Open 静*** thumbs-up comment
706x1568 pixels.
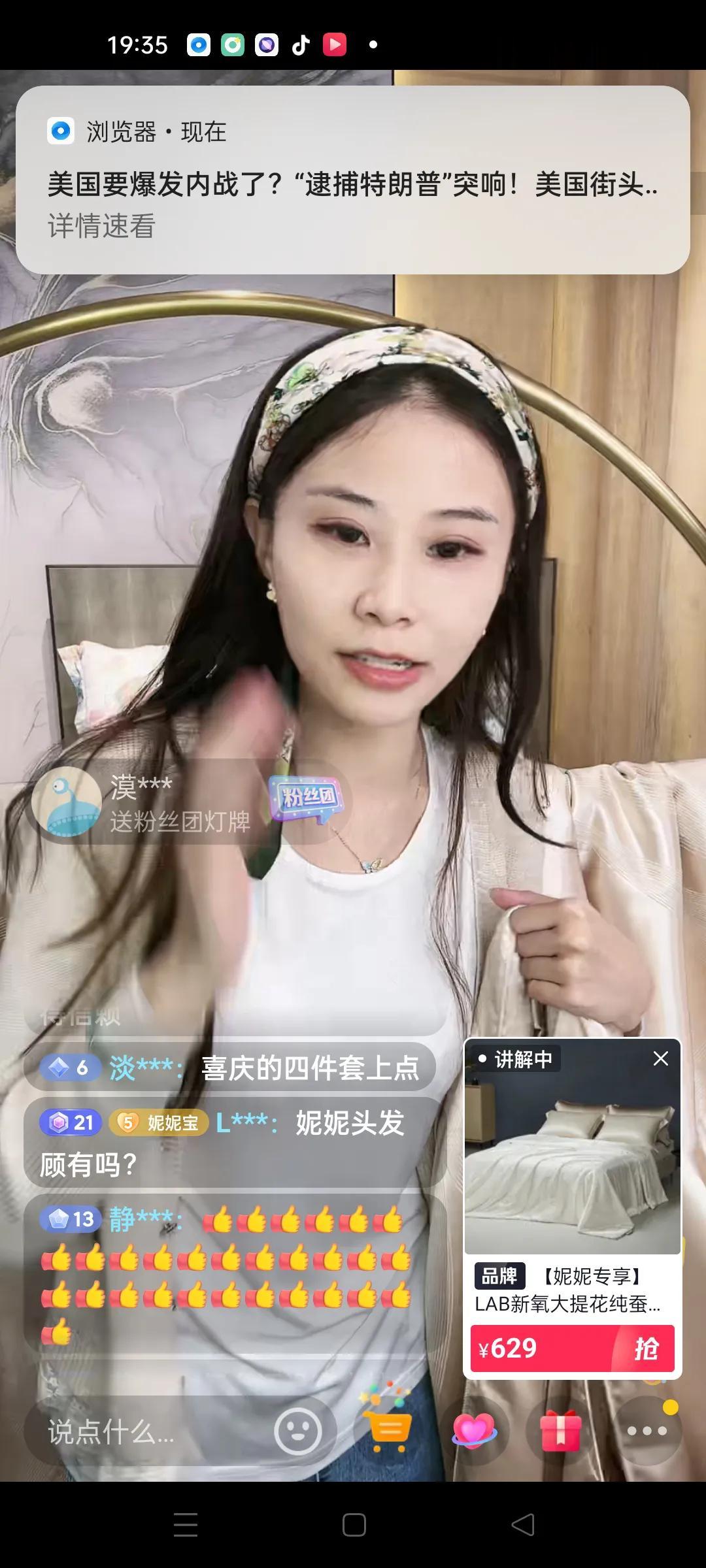229,1274
